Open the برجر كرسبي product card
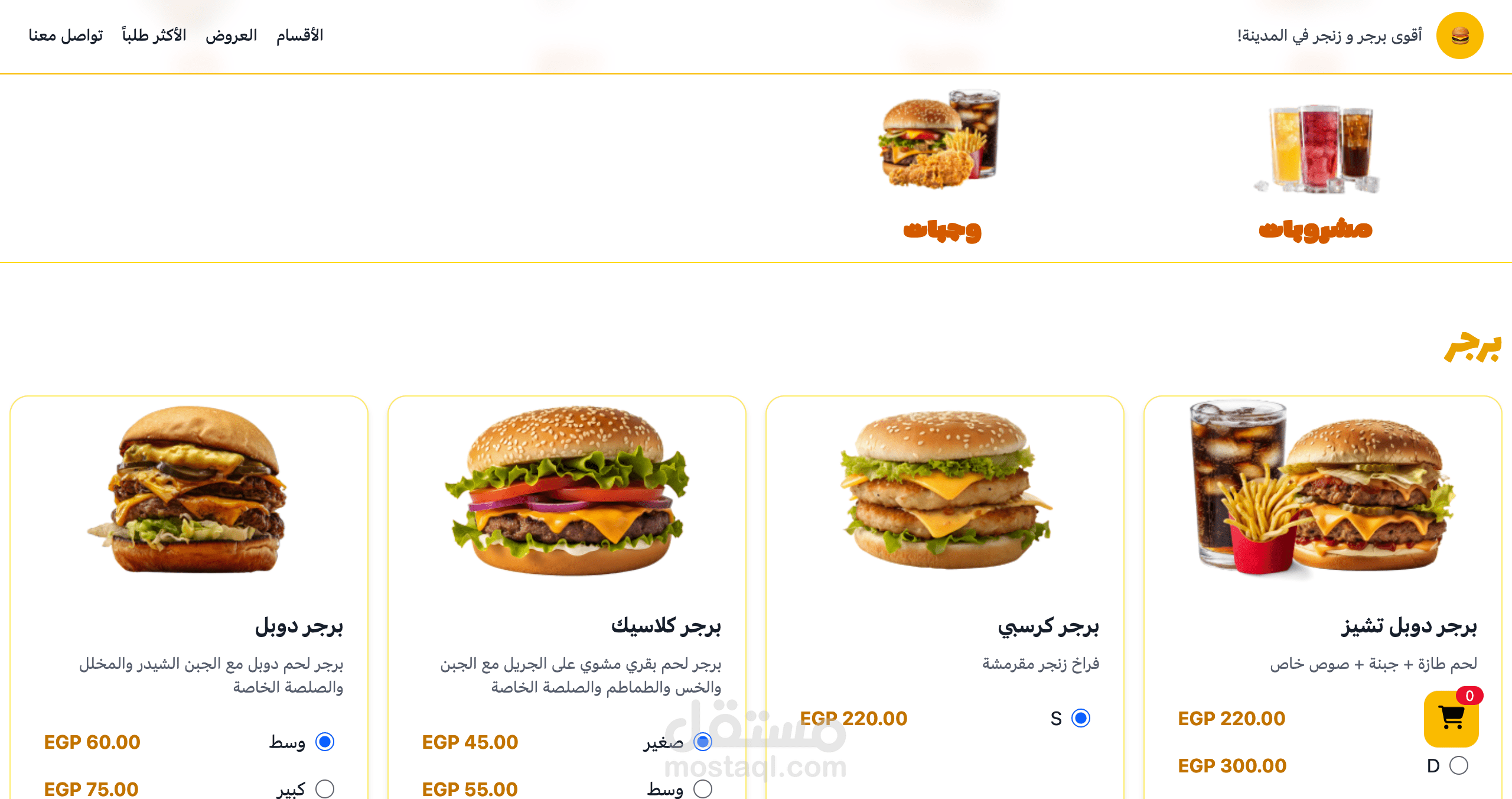Image resolution: width=1512 pixels, height=799 pixels. [944, 491]
